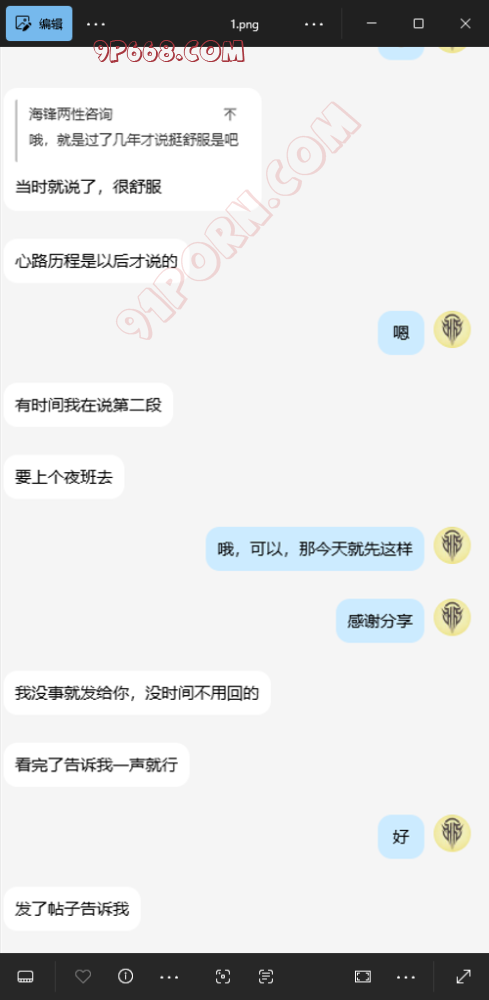This screenshot has height=1000, width=489.
Task: Scan text in the image
Action: tap(266, 976)
